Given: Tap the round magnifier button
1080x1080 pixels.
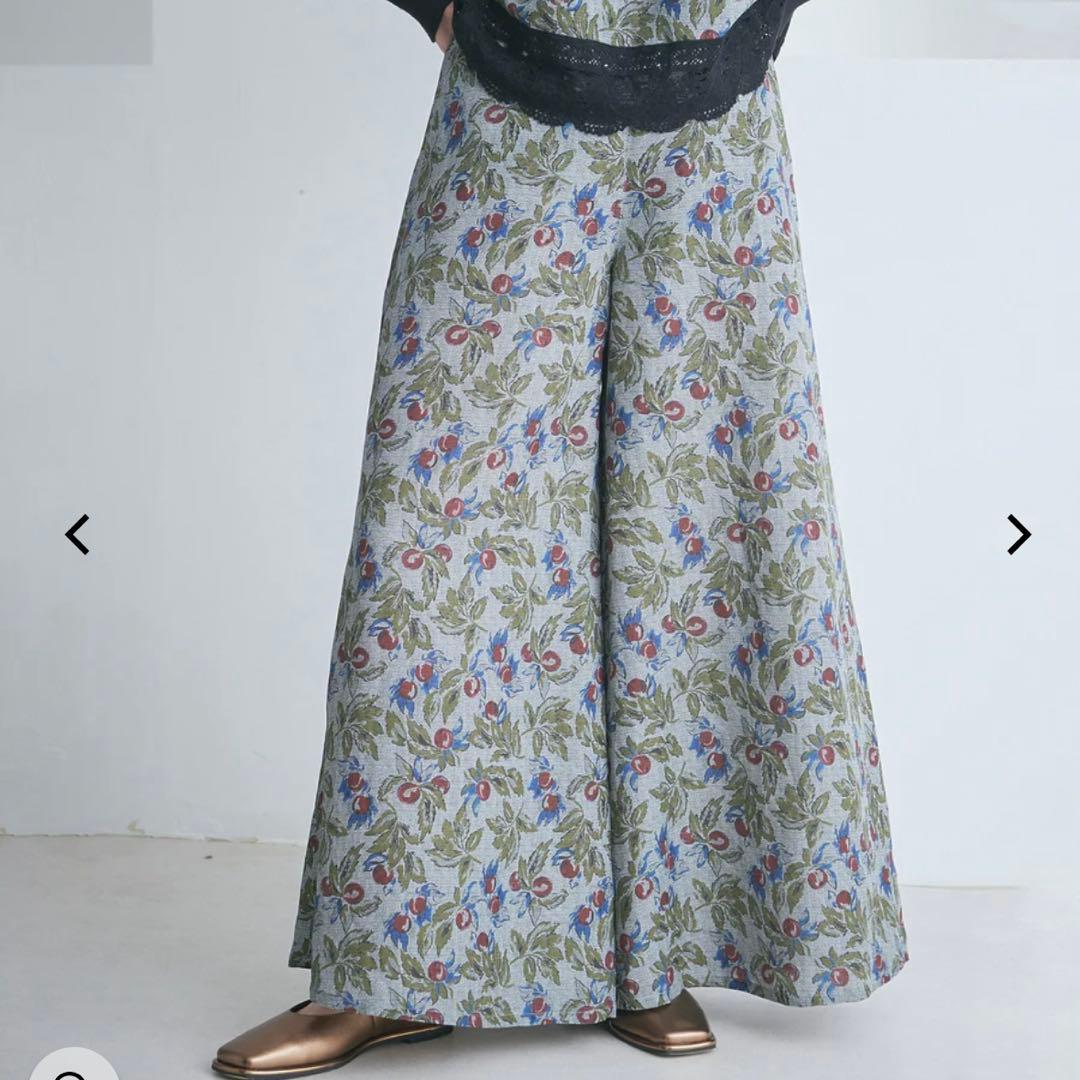Looking at the screenshot, I should tap(72, 1066).
